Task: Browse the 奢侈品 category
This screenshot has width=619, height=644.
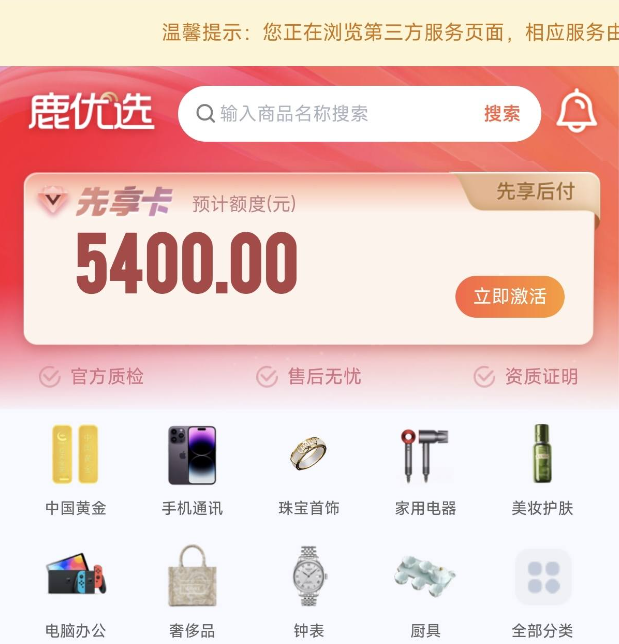Action: coord(192,592)
